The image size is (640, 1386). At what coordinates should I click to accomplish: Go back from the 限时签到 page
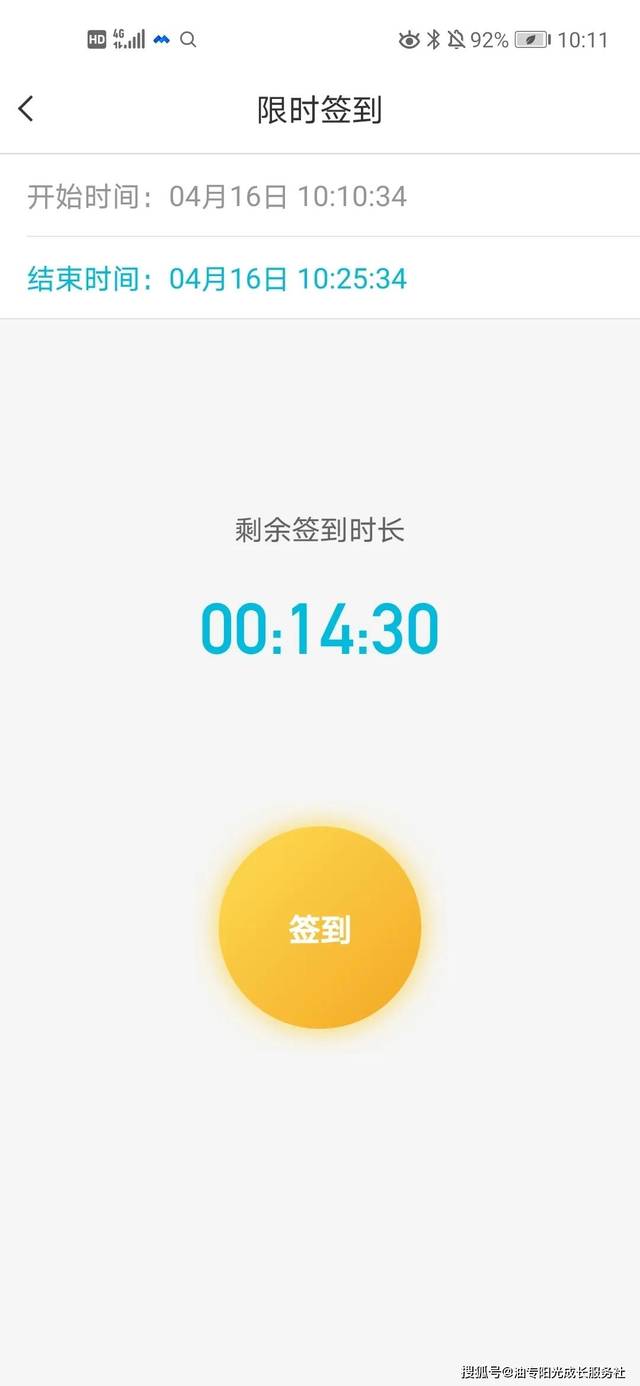[x=27, y=109]
